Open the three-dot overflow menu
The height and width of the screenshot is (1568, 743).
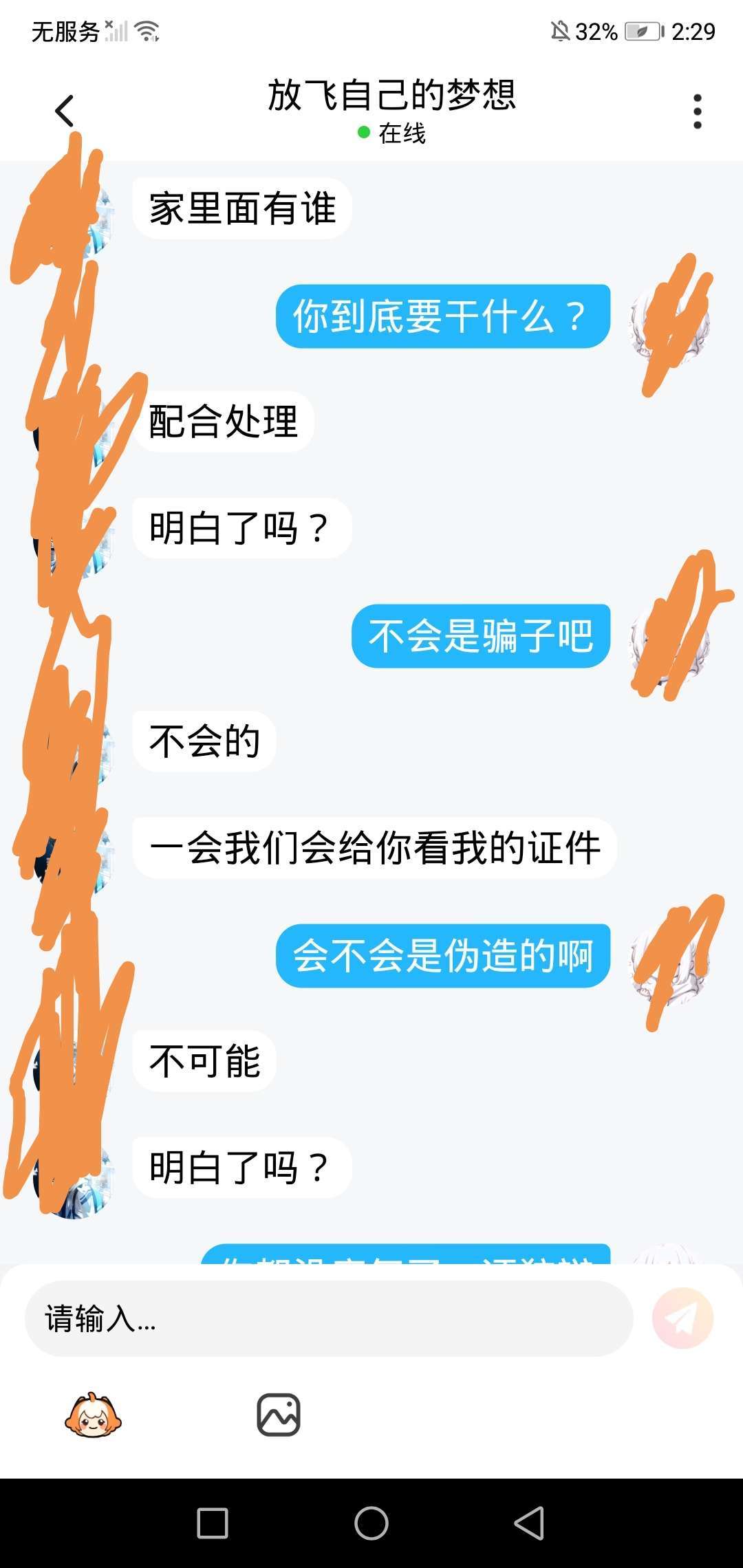[697, 111]
